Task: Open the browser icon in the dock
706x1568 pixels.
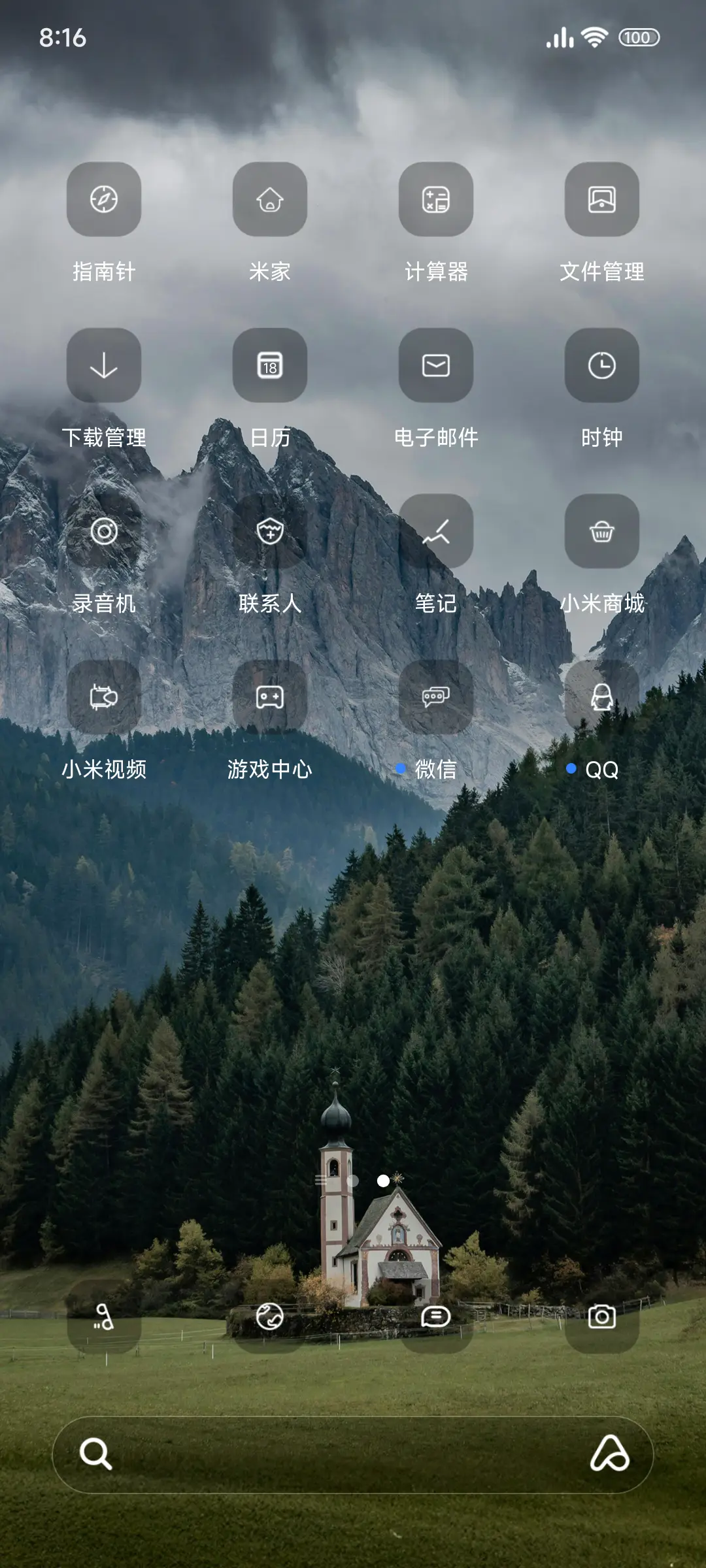Action: click(x=270, y=1315)
